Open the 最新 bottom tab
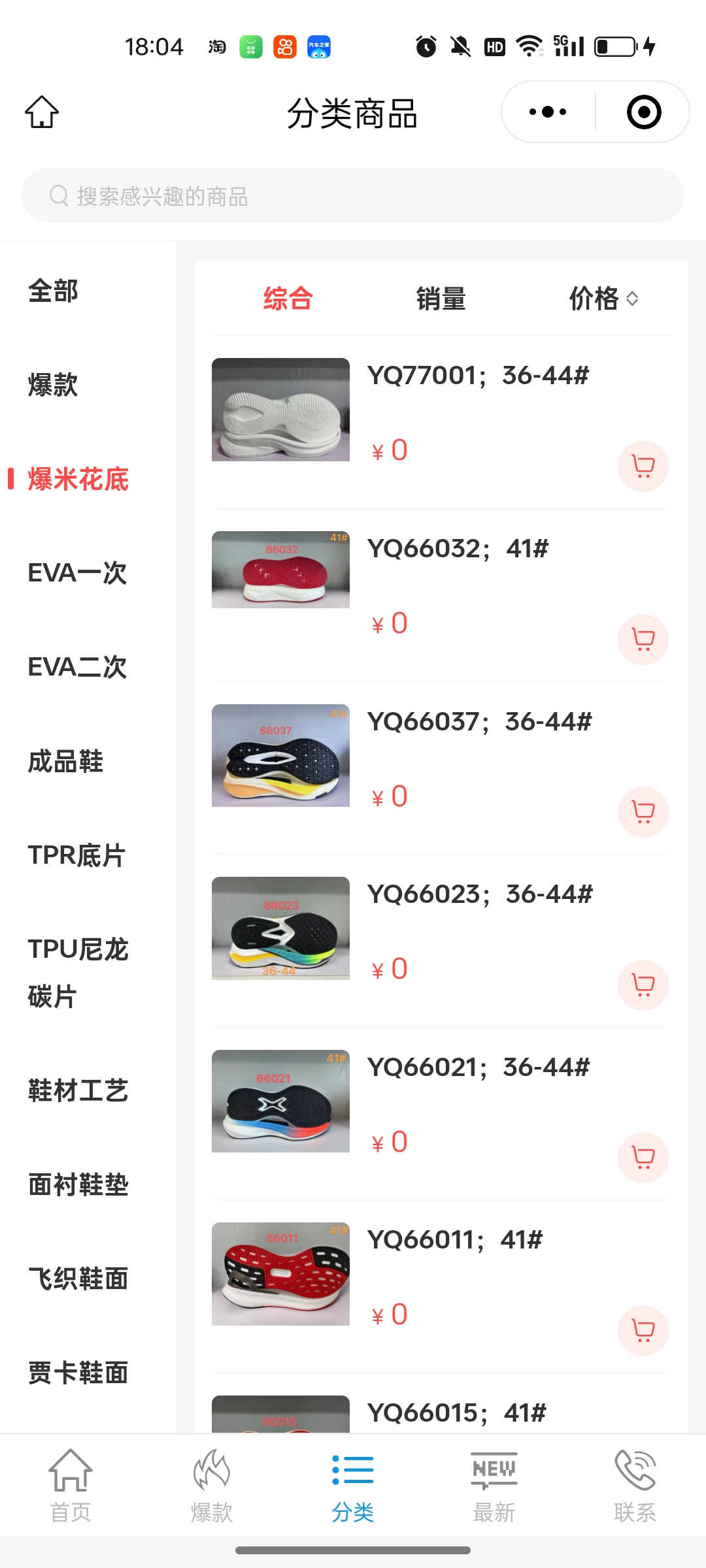The image size is (706, 1568). [x=494, y=1486]
